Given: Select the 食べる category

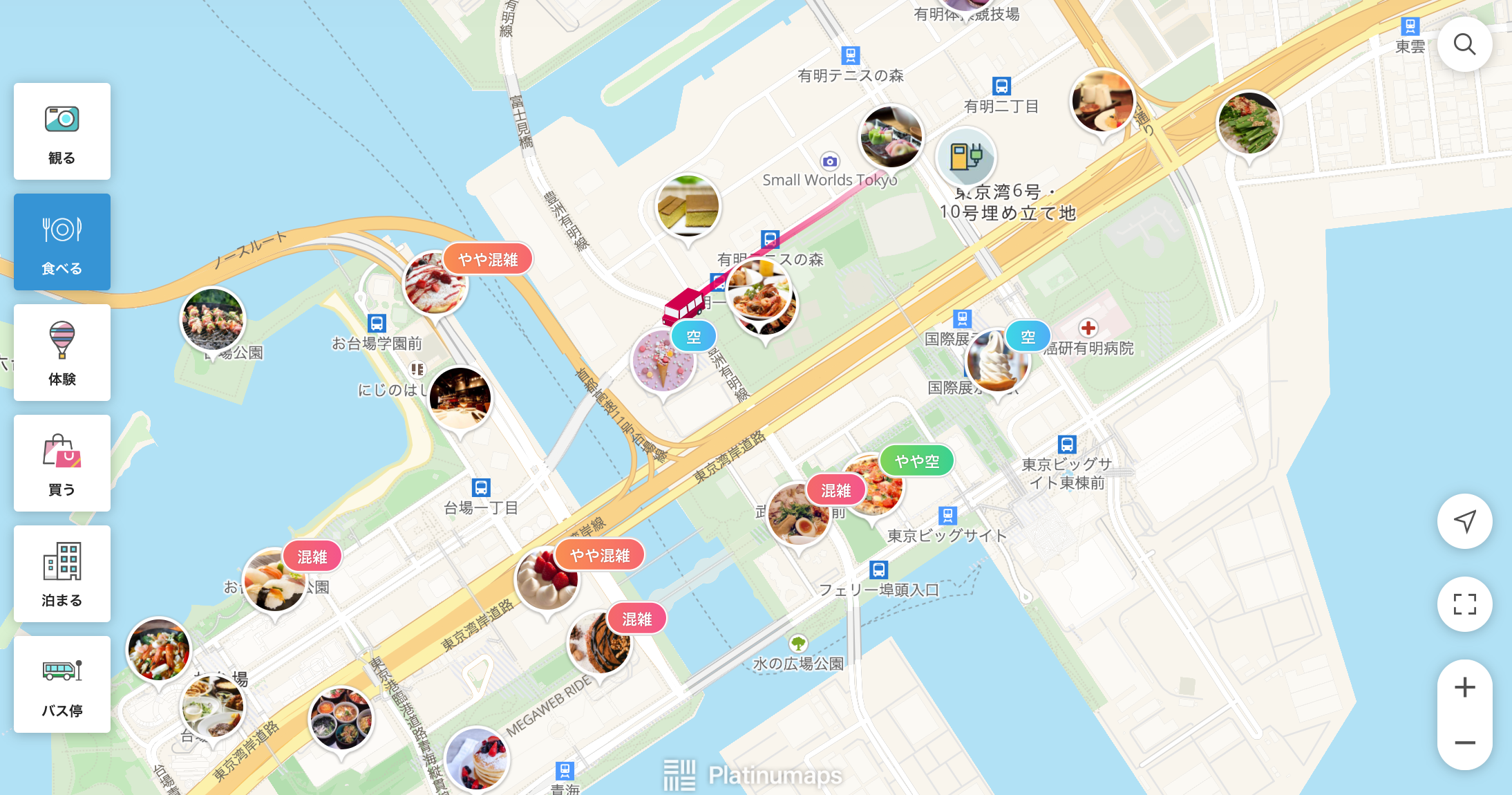Looking at the screenshot, I should click(x=62, y=242).
